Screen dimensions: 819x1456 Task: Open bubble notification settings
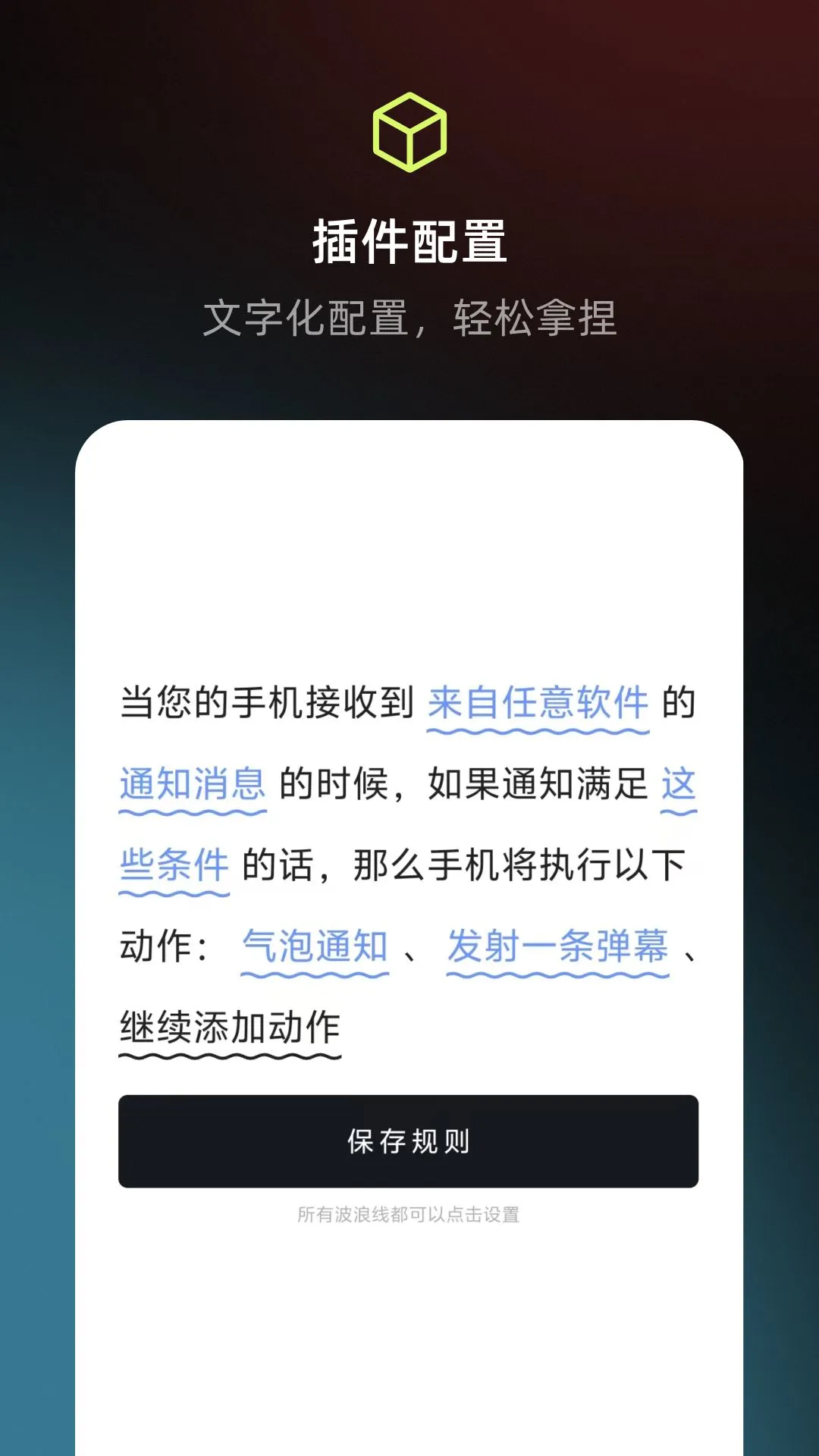coord(314,944)
